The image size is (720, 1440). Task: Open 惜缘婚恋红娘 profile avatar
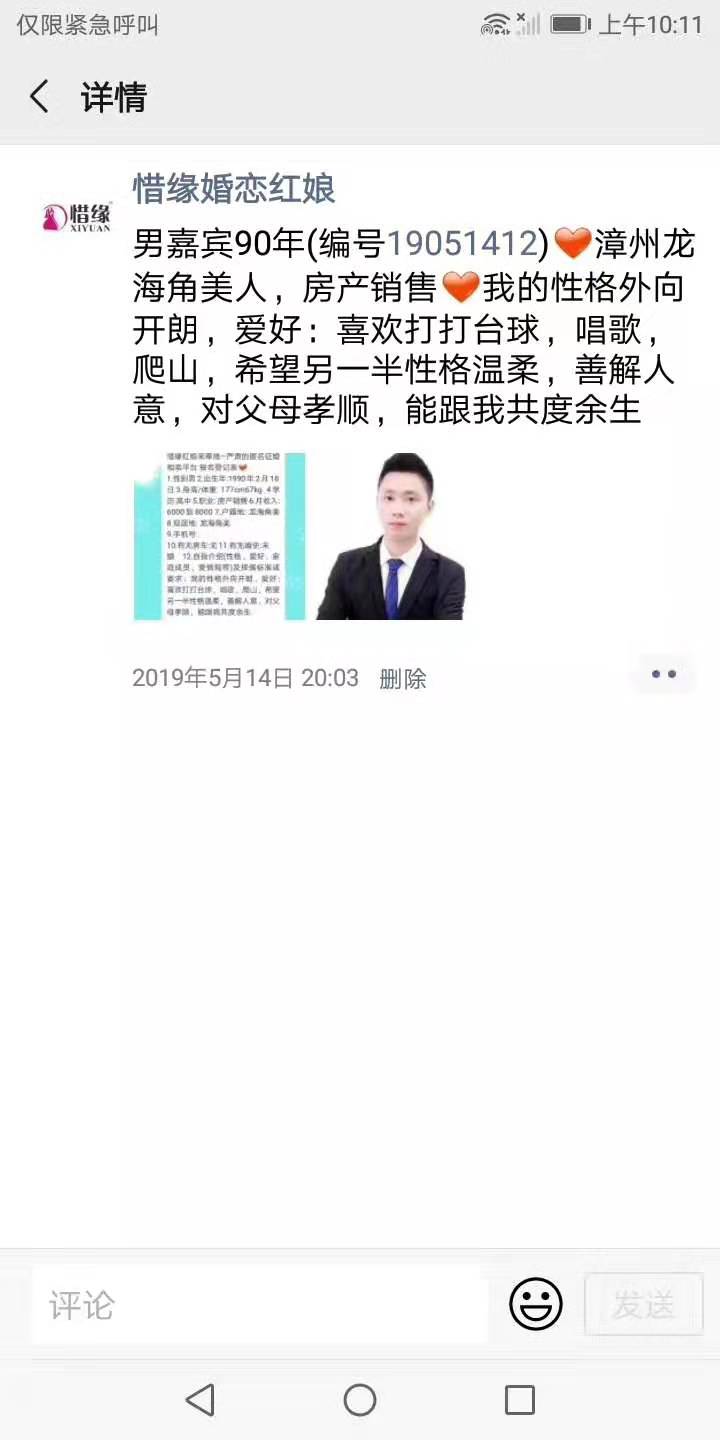tap(77, 216)
